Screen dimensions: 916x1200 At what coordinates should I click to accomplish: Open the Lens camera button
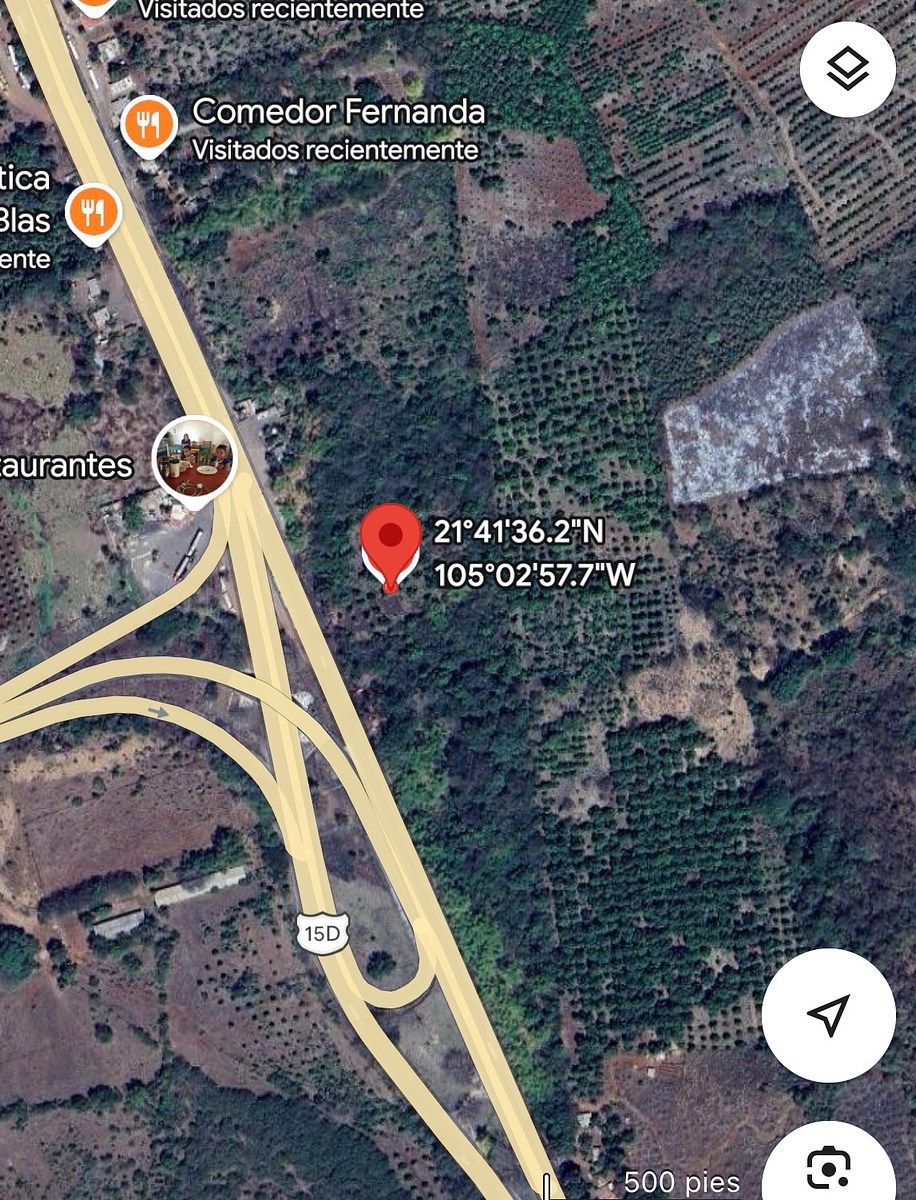[x=828, y=1167]
